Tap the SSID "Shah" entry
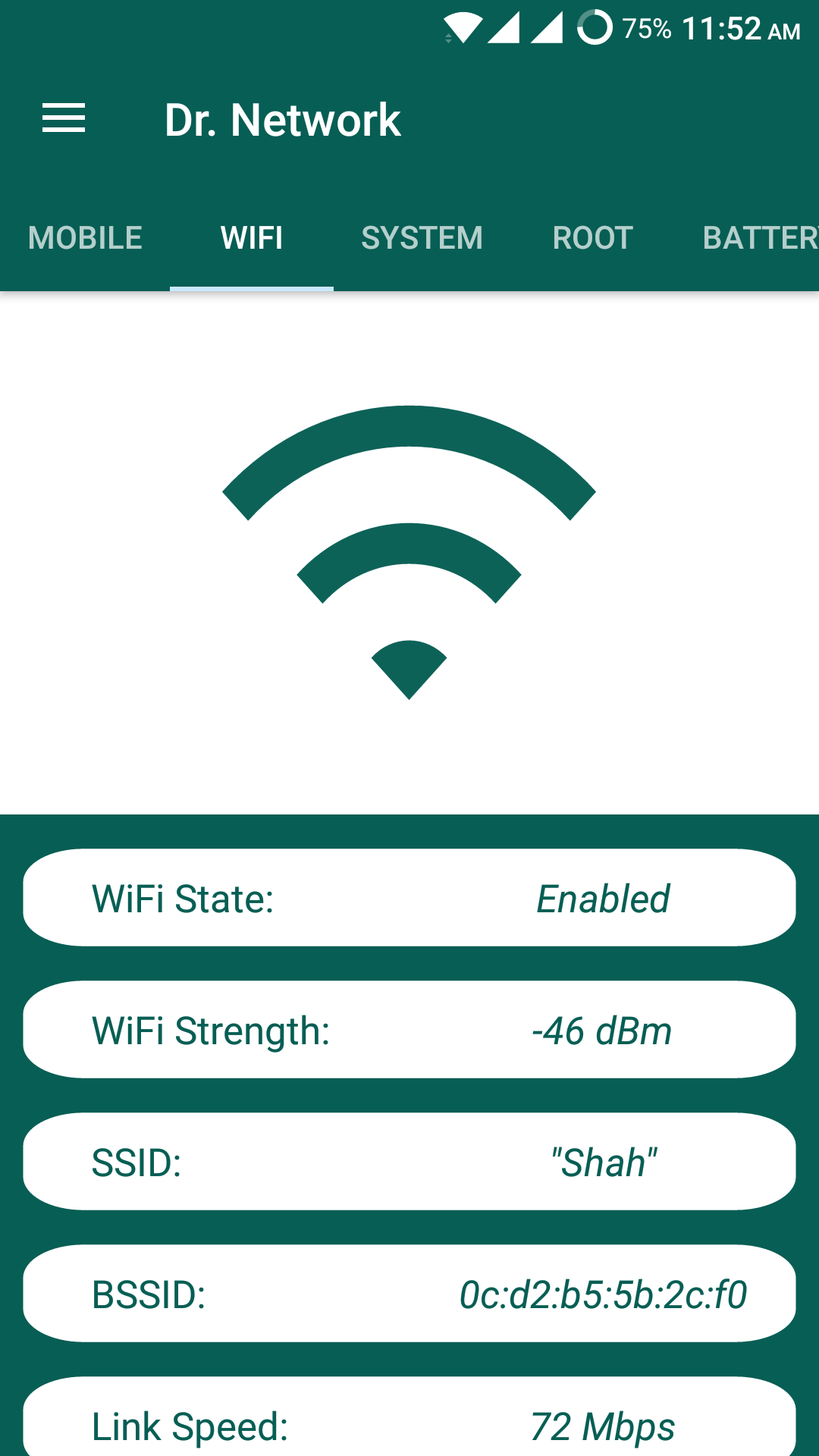Viewport: 819px width, 1456px height. (x=409, y=1161)
